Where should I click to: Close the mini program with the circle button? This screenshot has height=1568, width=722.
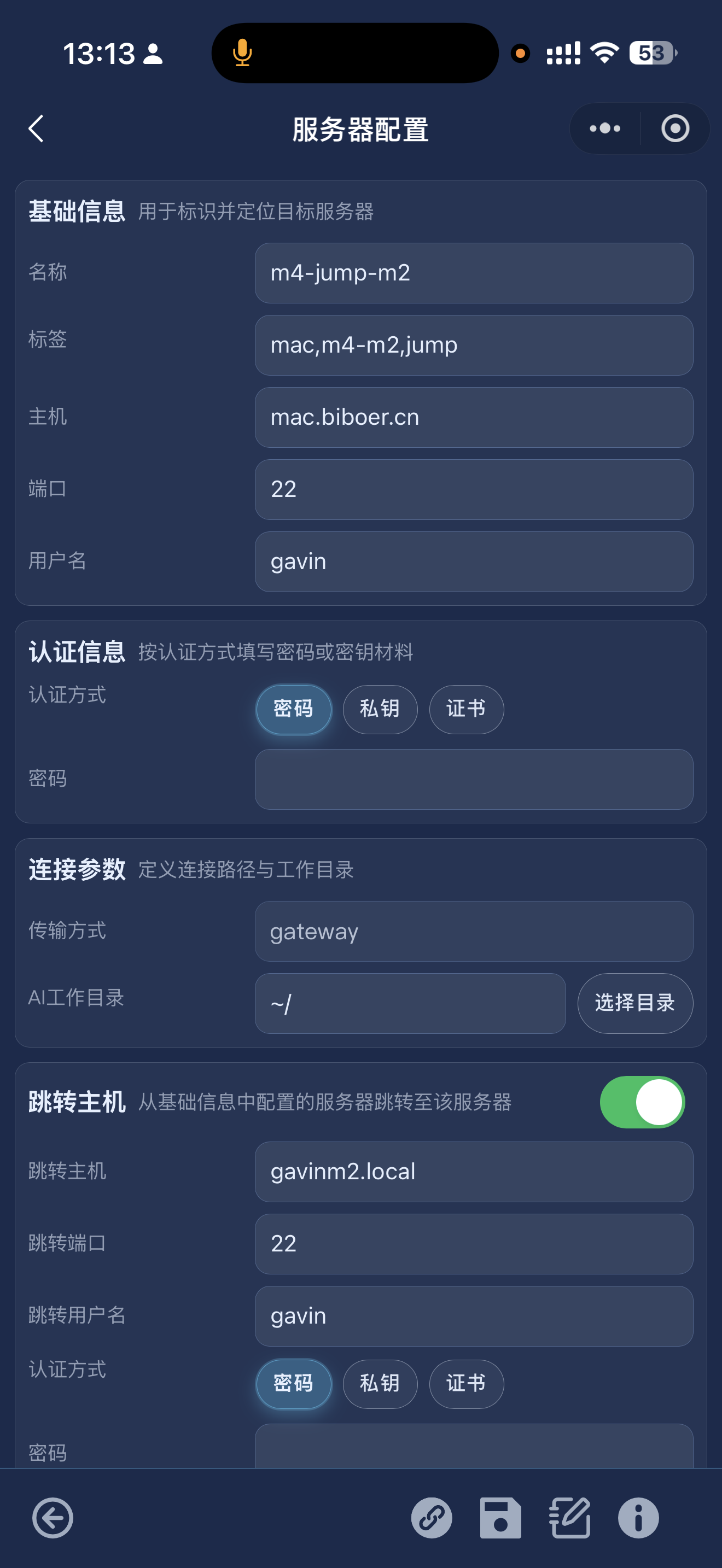click(674, 128)
